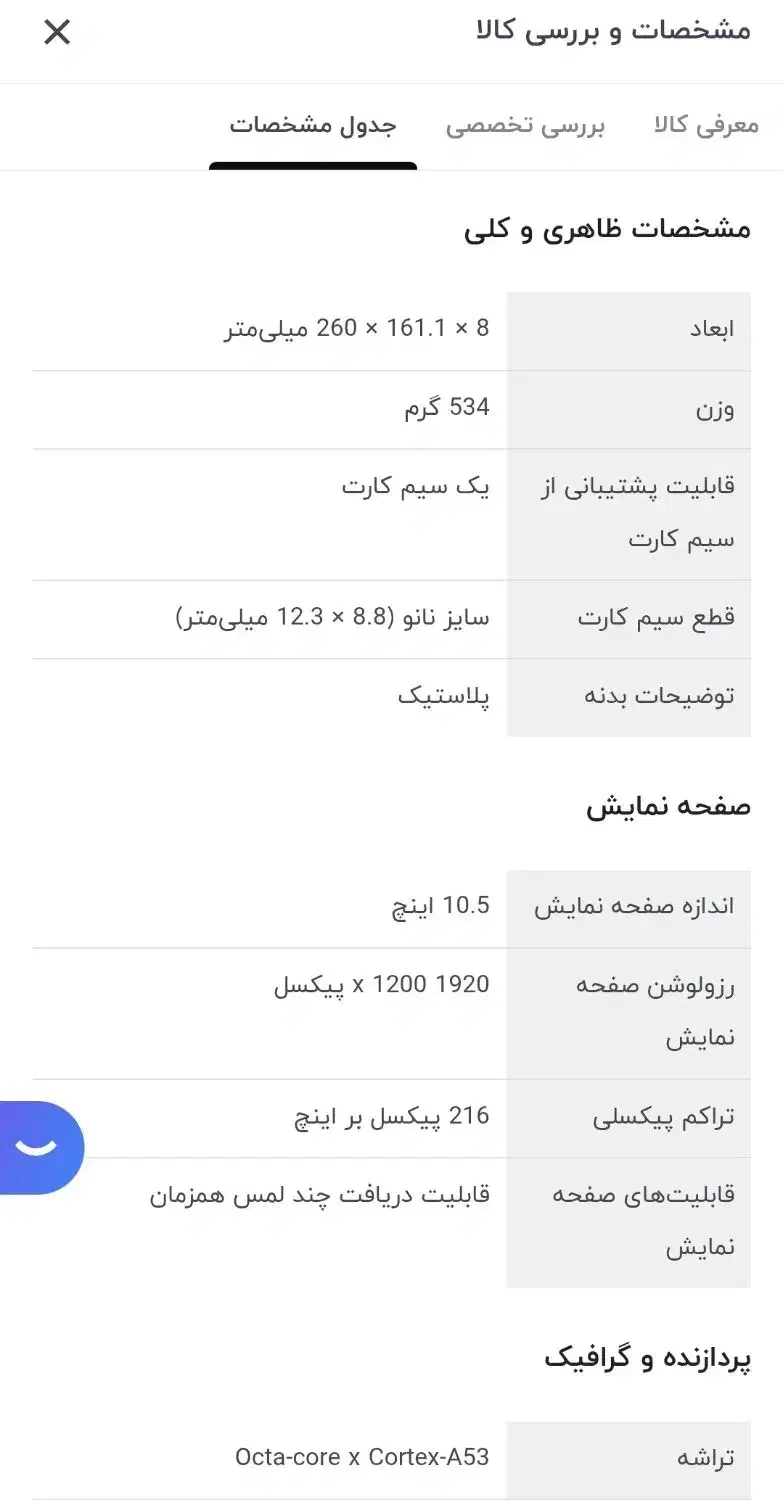783x1500 pixels.
Task: Tap the «پردازنده و گرافیک» section header
Action: (655, 1359)
